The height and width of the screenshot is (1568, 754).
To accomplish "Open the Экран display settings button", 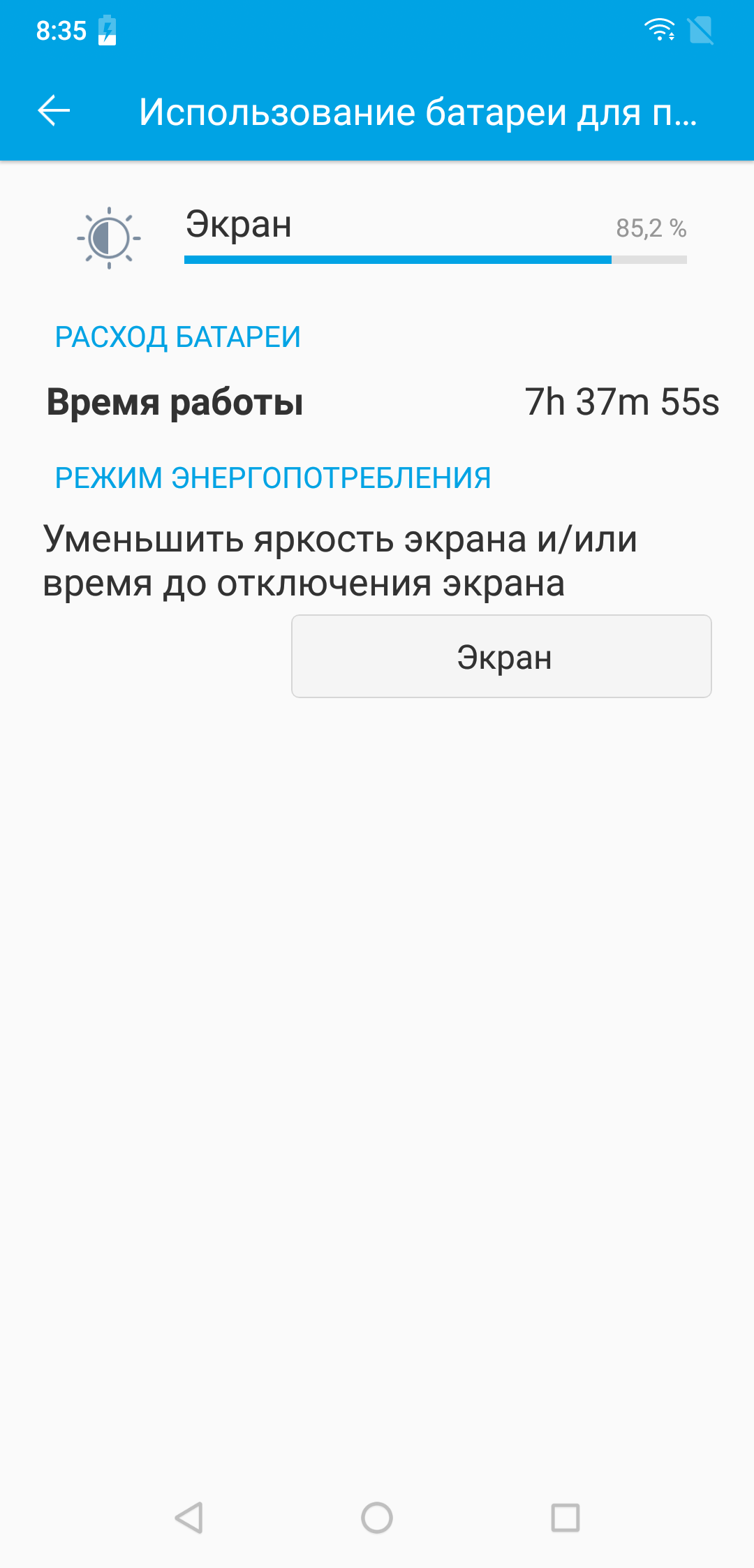I will (501, 656).
